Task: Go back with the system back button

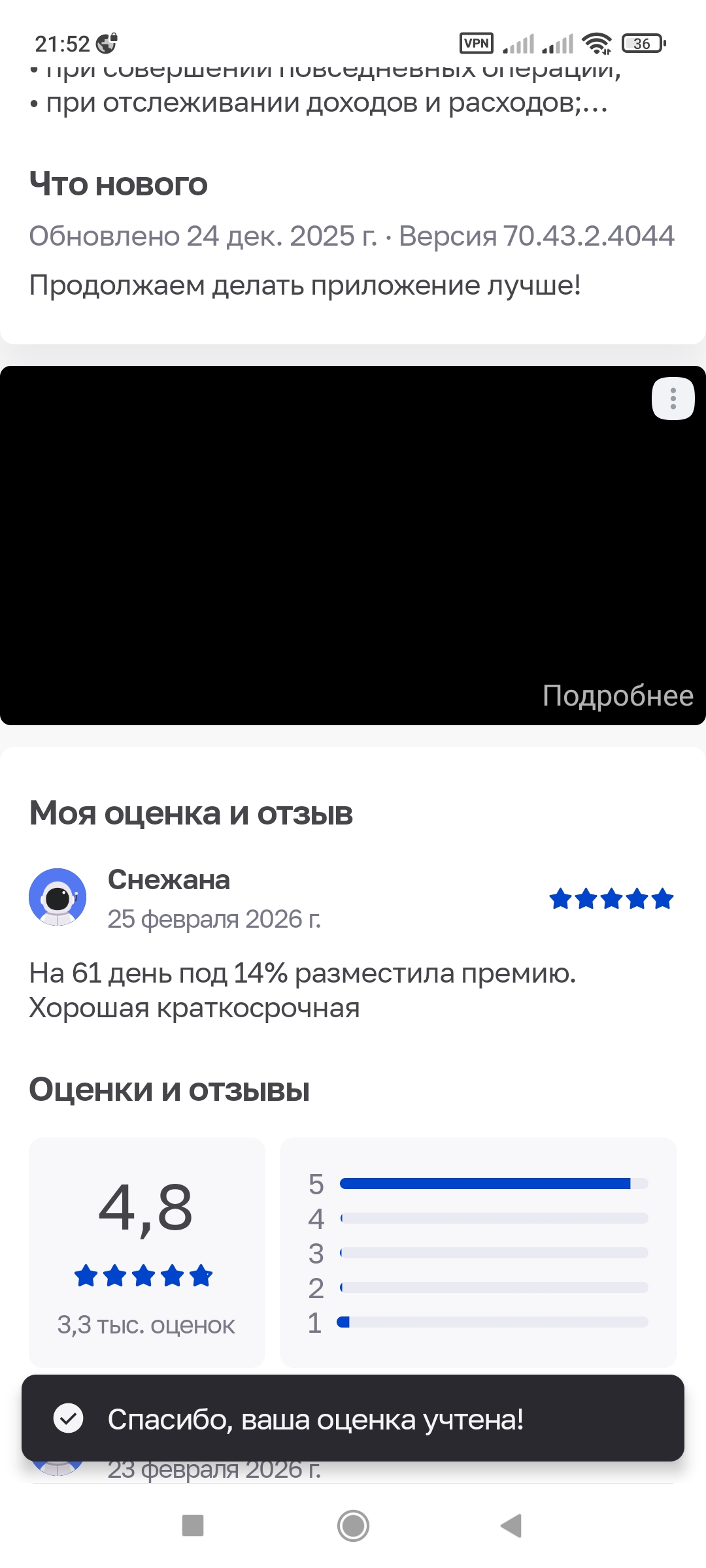Action: [511, 1526]
